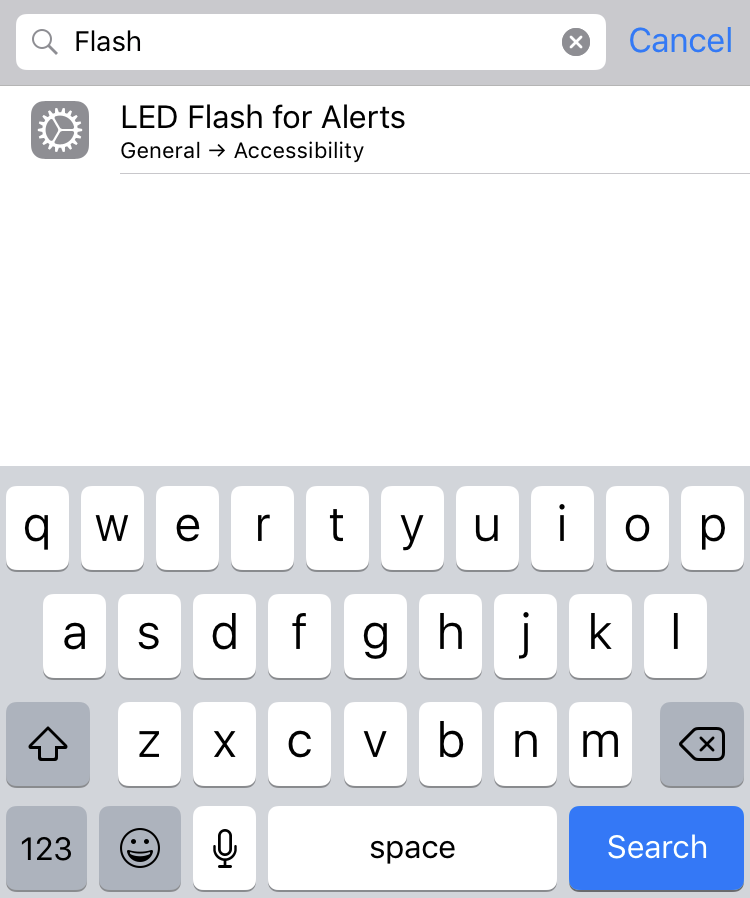Tap the Accessibility gear icon beside LED Flash

59,130
